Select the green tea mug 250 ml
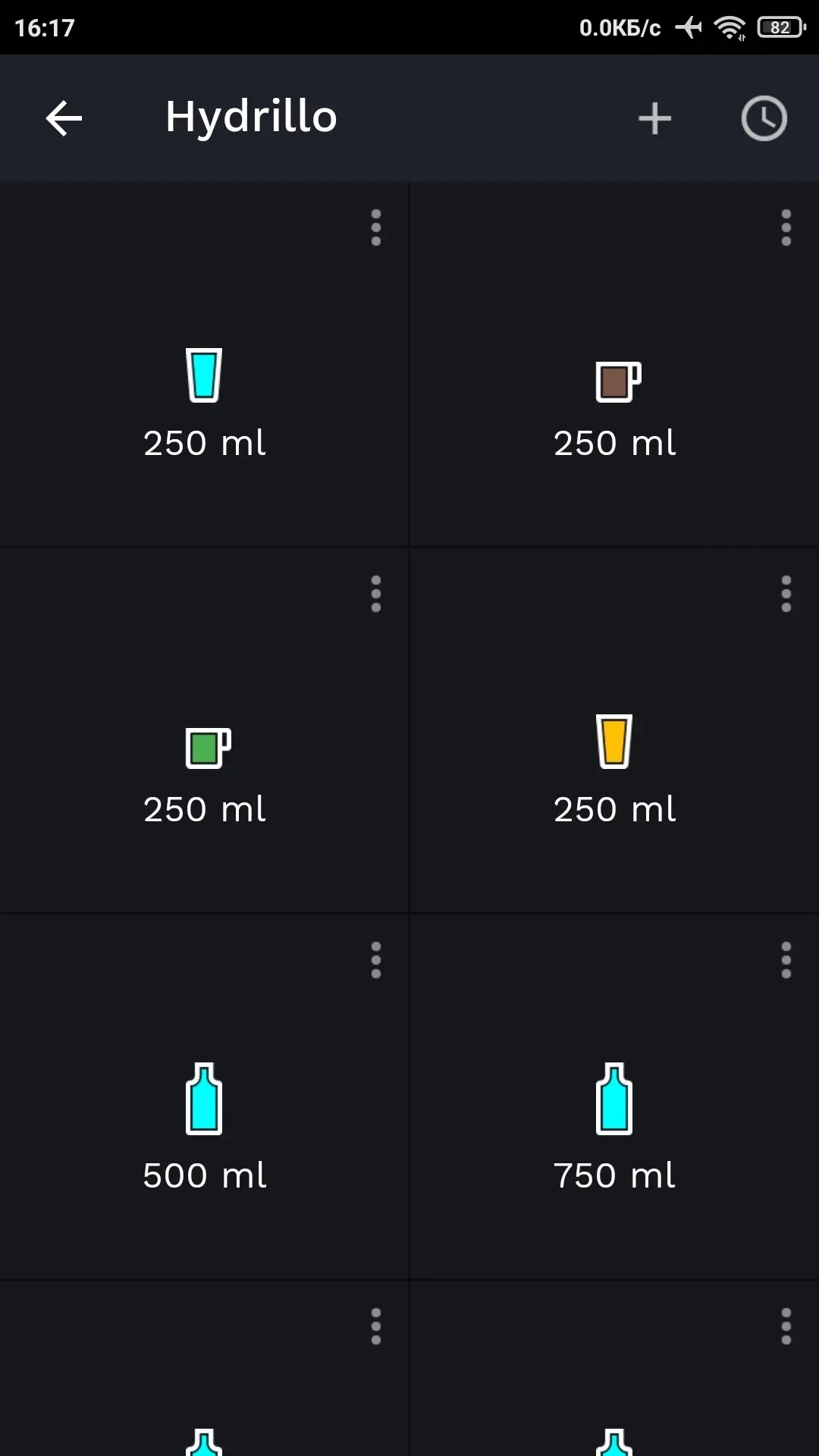819x1456 pixels. [x=204, y=730]
